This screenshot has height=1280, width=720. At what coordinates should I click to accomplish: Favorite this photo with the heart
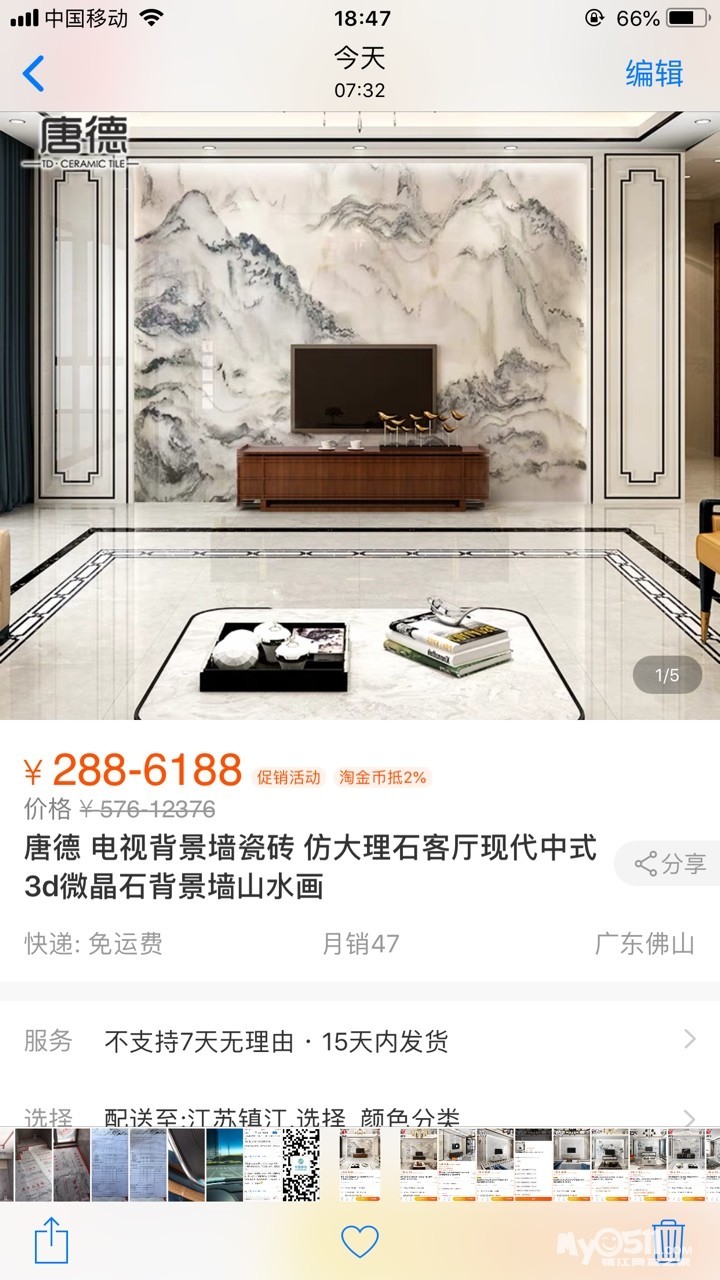[x=360, y=1241]
